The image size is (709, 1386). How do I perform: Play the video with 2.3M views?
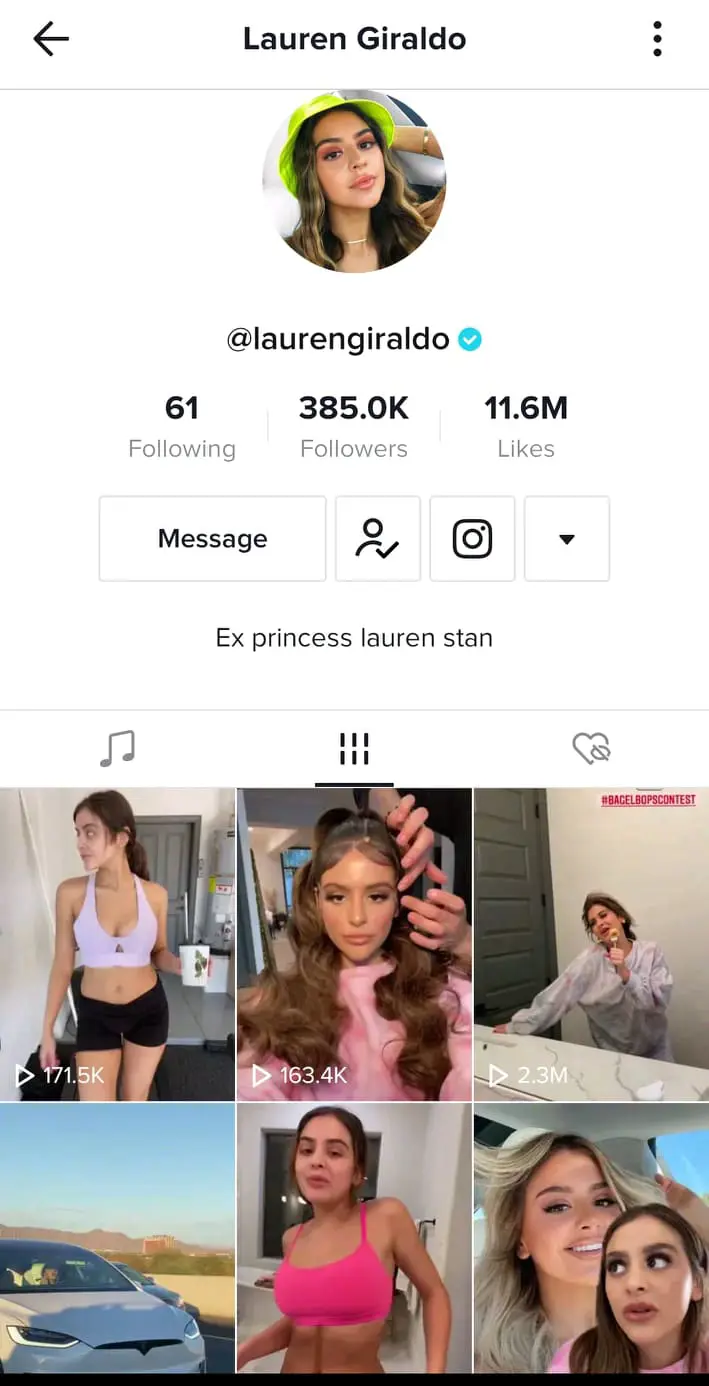point(591,944)
